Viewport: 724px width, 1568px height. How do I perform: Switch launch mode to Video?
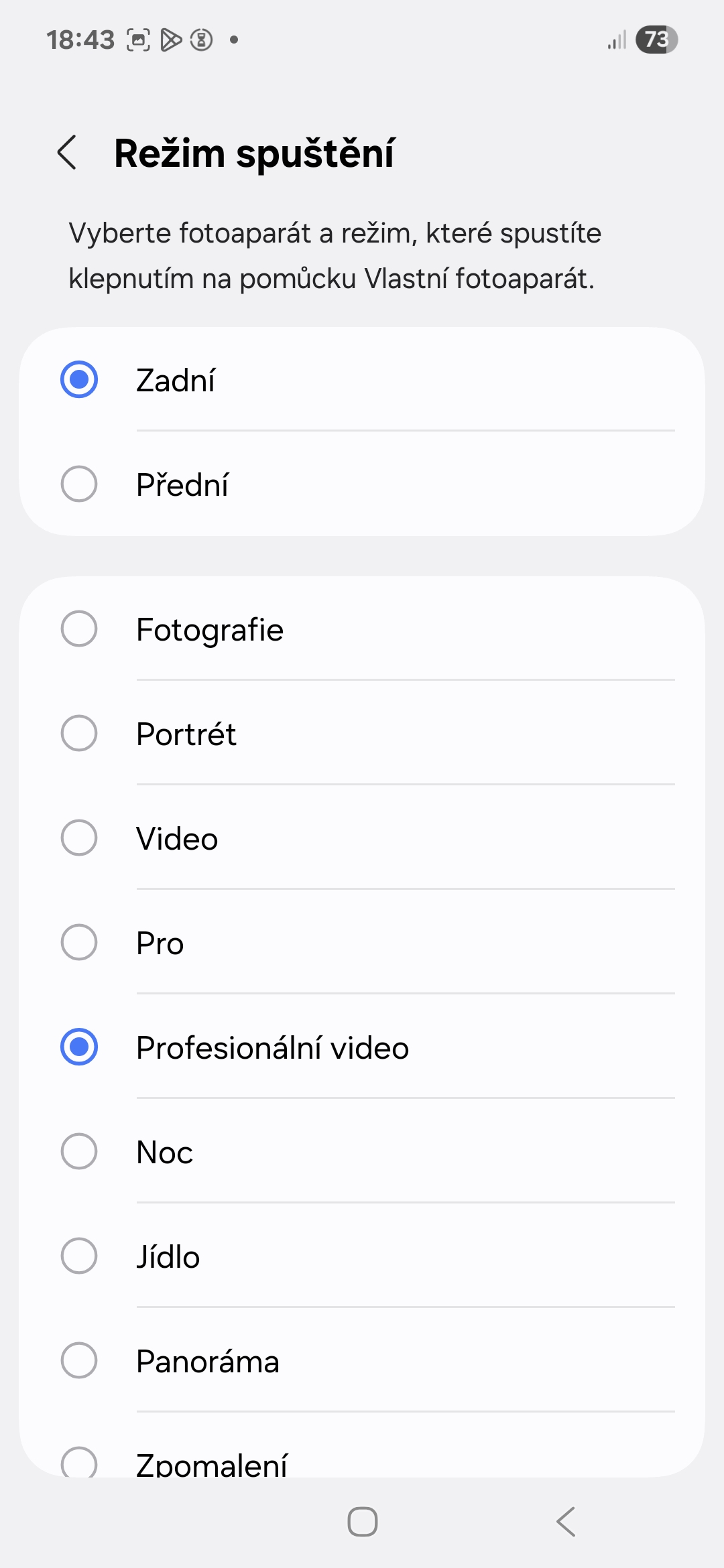click(362, 838)
